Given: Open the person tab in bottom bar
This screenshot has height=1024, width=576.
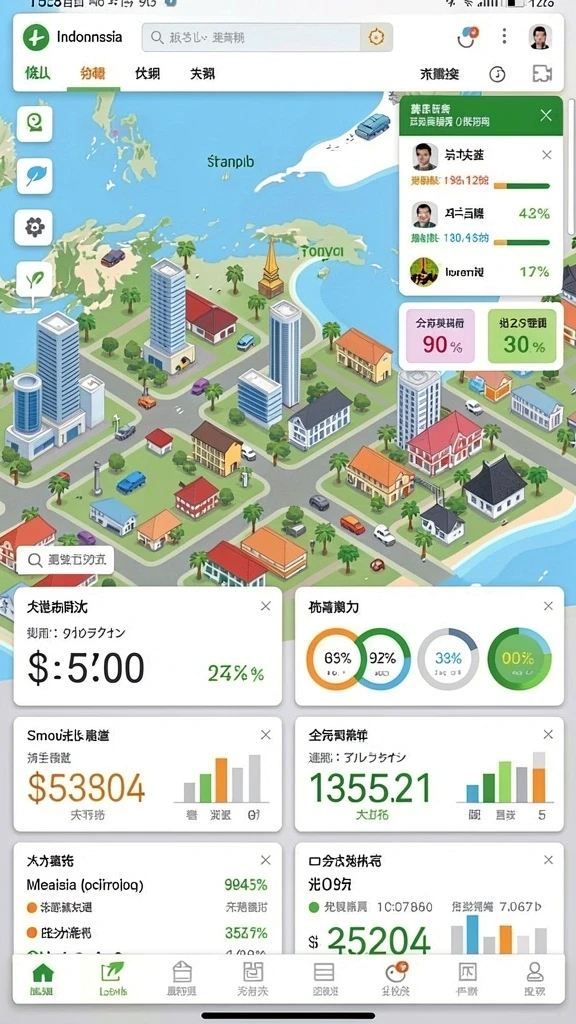Looking at the screenshot, I should click(535, 978).
